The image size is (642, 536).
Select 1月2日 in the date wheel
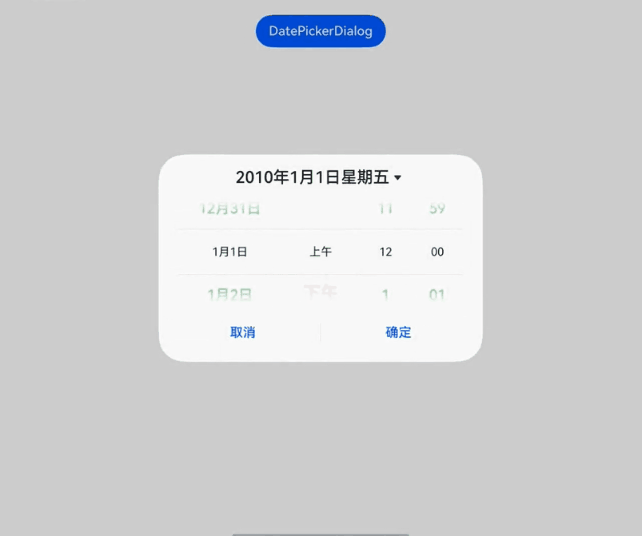coord(229,294)
